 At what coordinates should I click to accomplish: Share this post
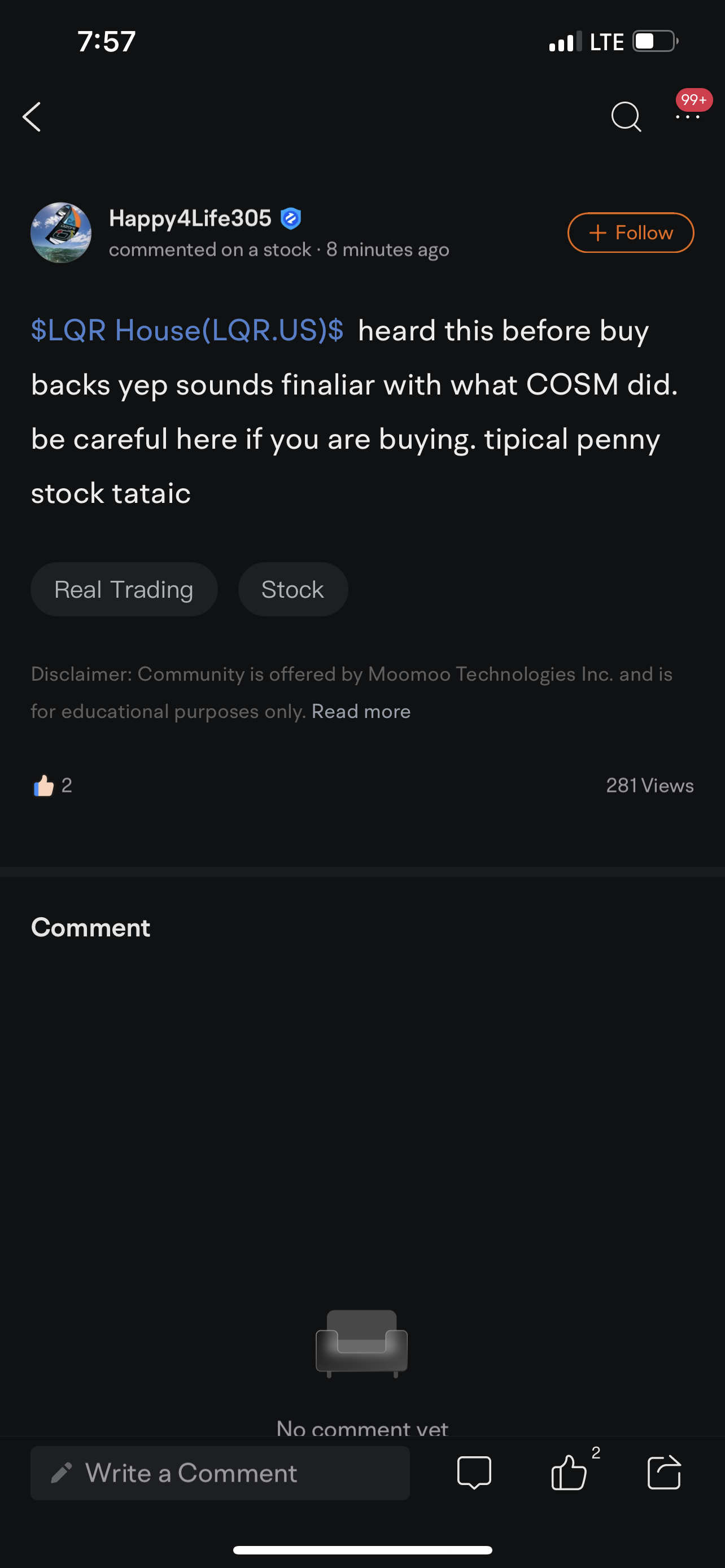tap(664, 1473)
